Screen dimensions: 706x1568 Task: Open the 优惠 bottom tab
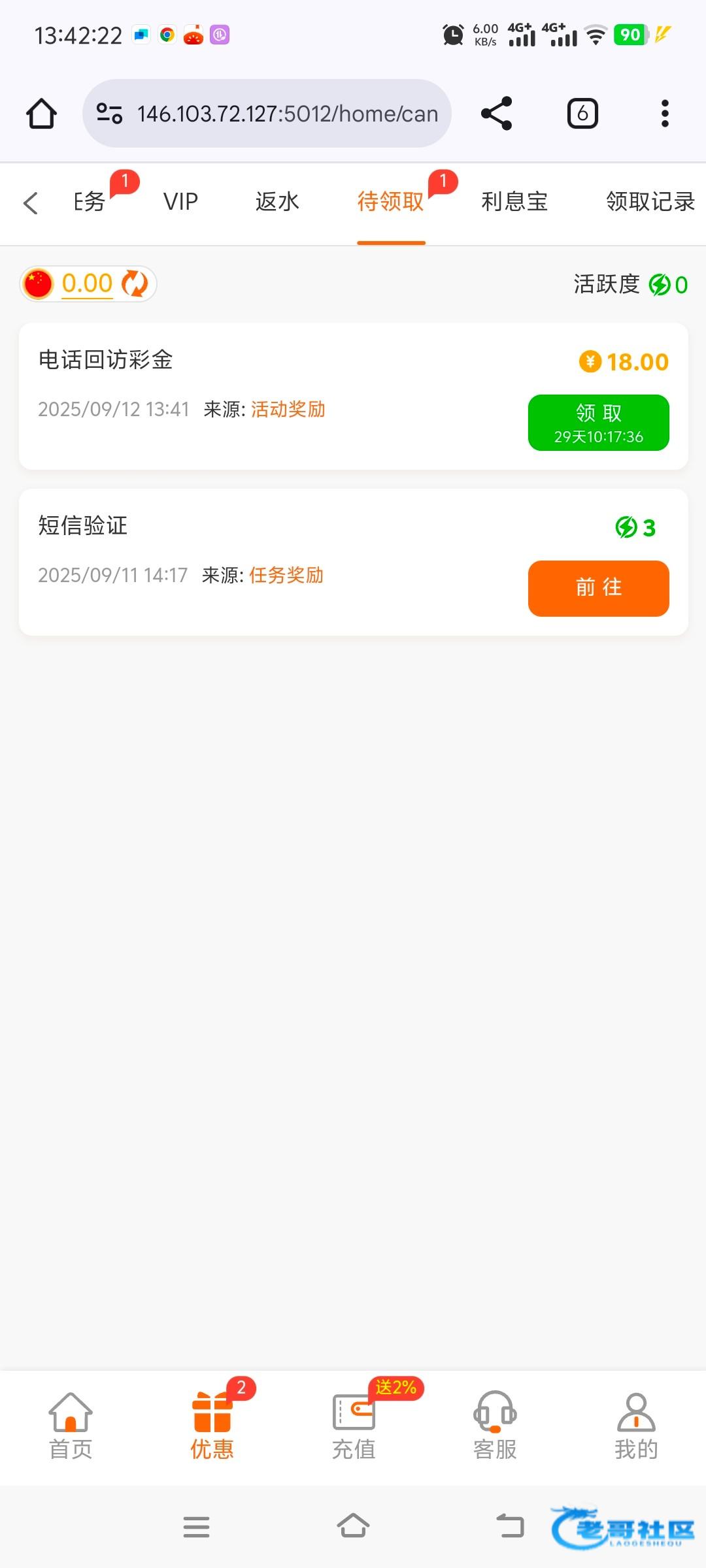pyautogui.click(x=212, y=1426)
